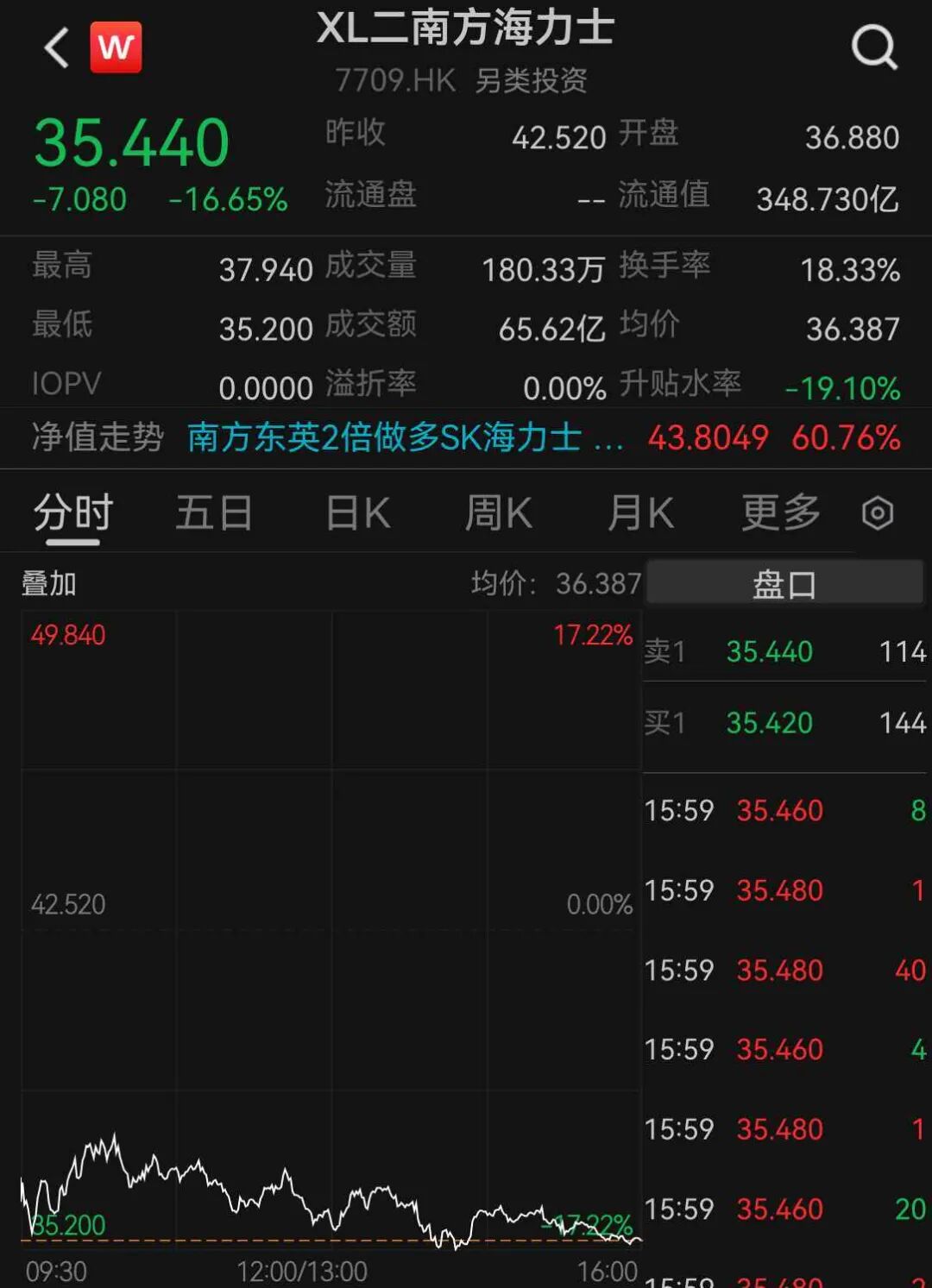Select the 分时 chart tab
The height and width of the screenshot is (1288, 932).
point(73,513)
